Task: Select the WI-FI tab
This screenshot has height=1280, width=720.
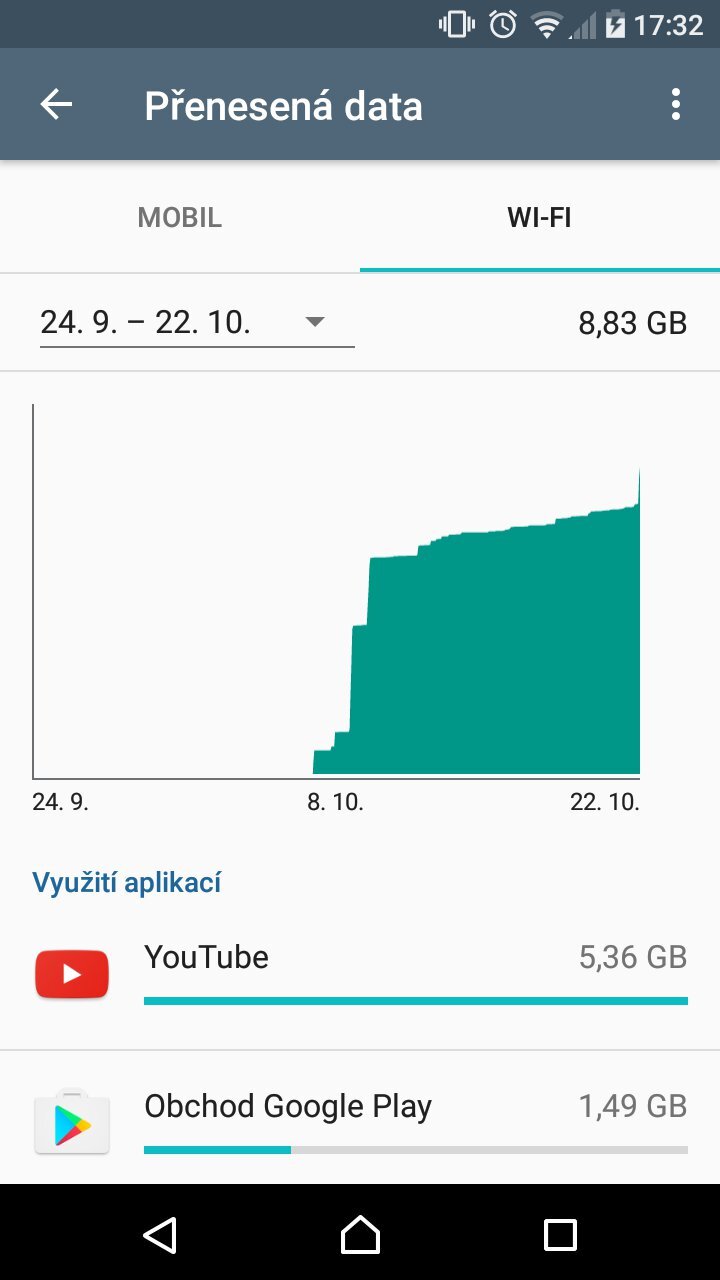Action: pyautogui.click(x=539, y=217)
